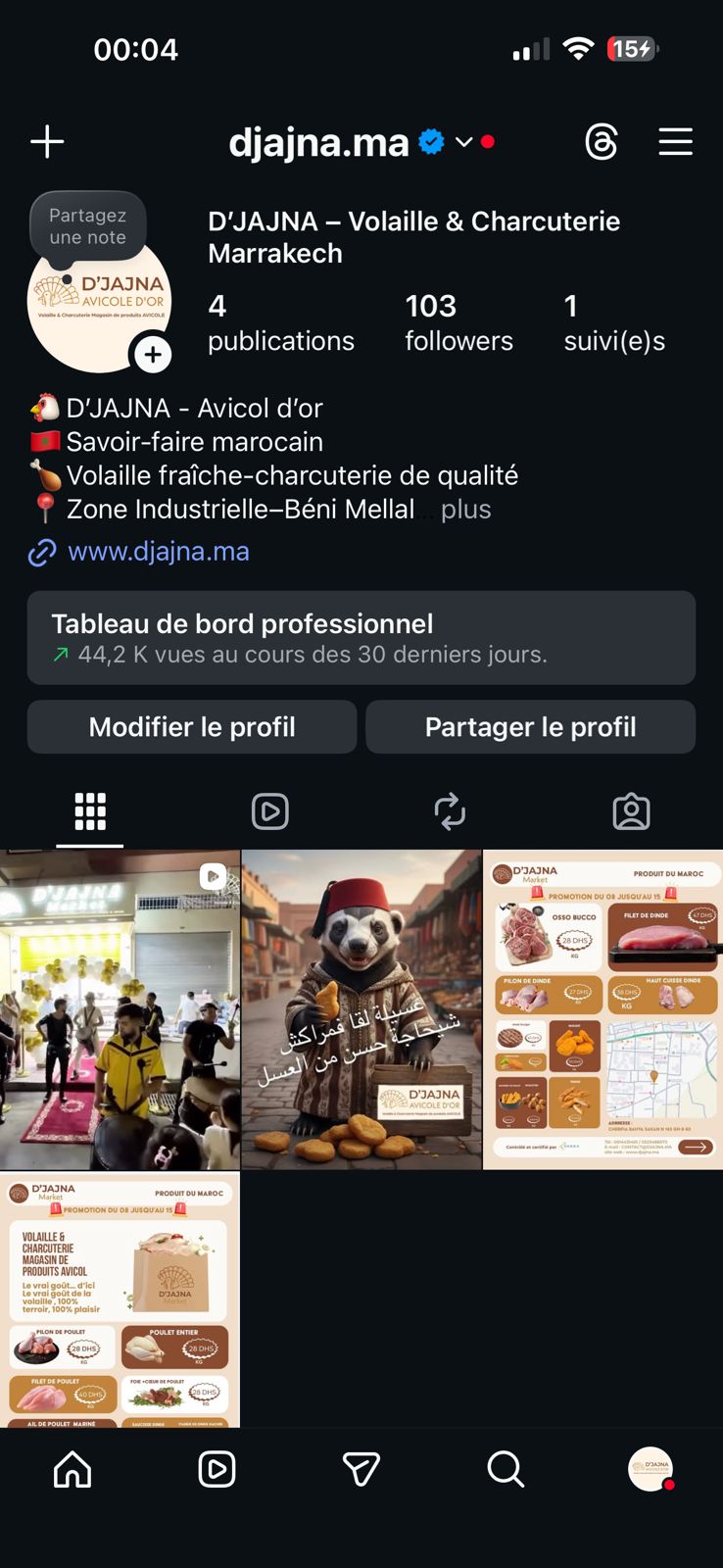Image resolution: width=723 pixels, height=1568 pixels.
Task: Open the honey badger with fez post
Action: [361, 1009]
